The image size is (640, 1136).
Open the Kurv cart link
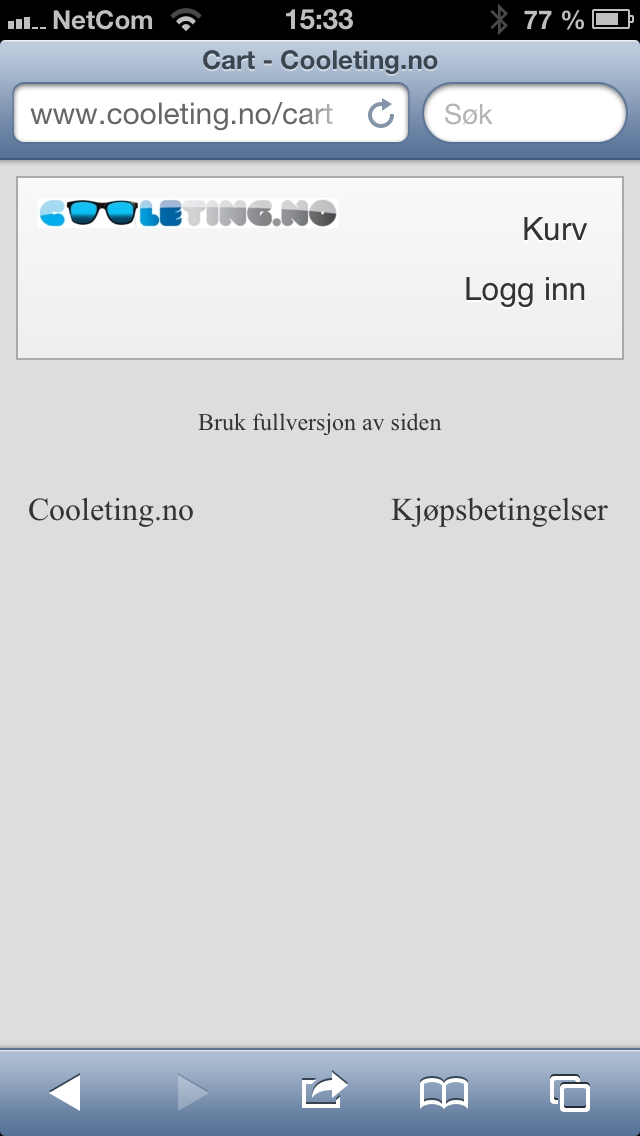(554, 229)
